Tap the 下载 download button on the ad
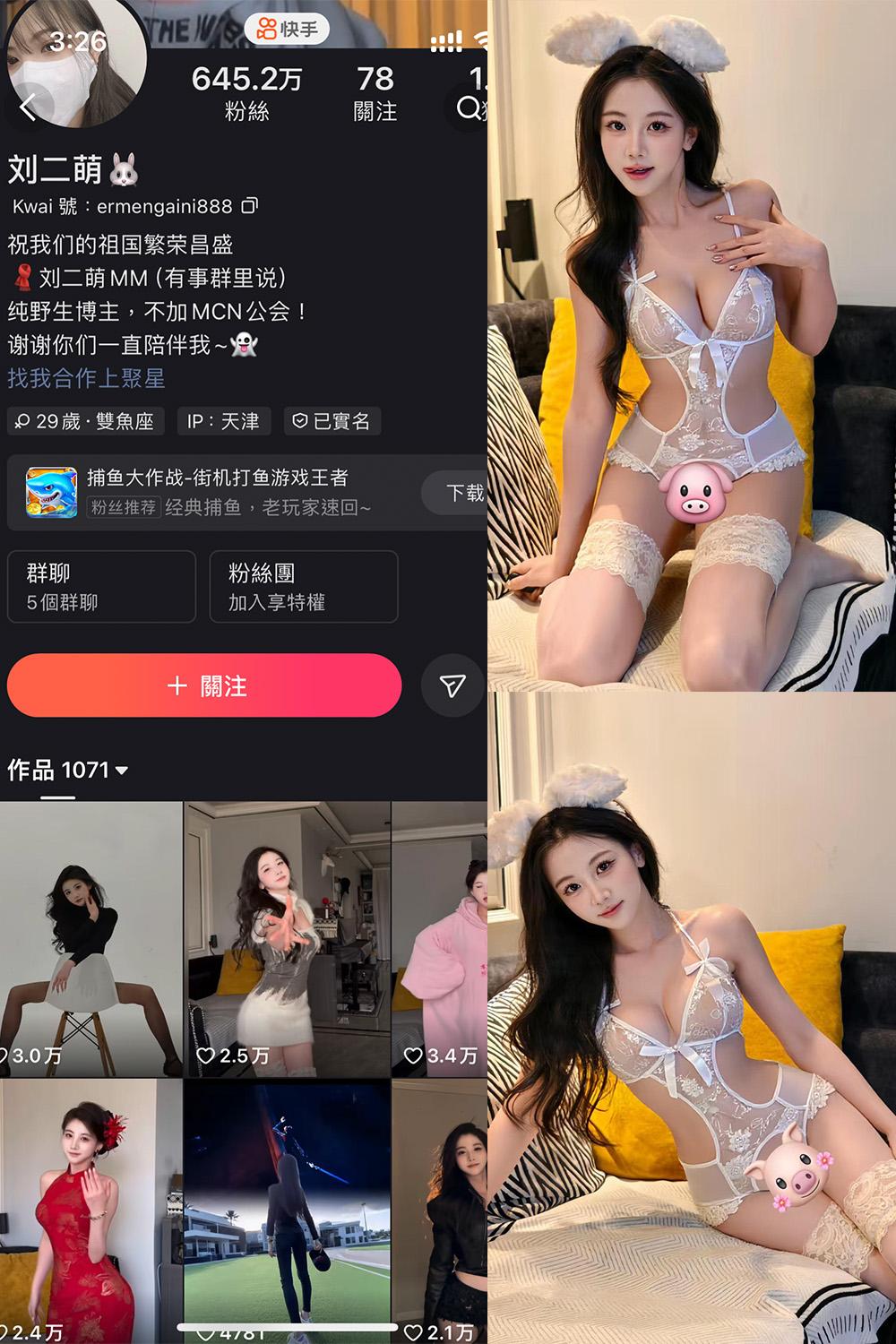Viewport: 896px width, 1344px height. click(x=469, y=492)
